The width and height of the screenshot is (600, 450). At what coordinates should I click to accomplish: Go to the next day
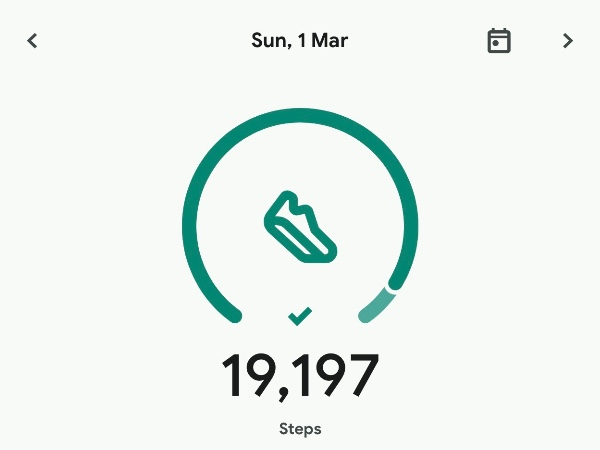click(567, 41)
